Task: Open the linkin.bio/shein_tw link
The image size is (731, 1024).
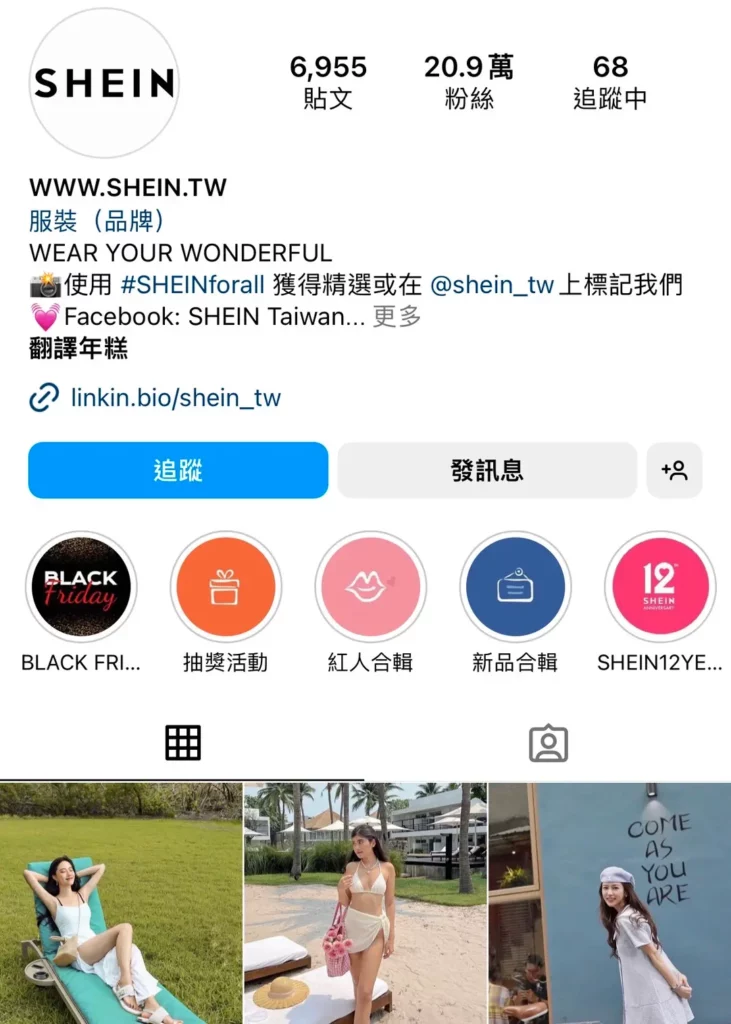Action: [x=175, y=398]
